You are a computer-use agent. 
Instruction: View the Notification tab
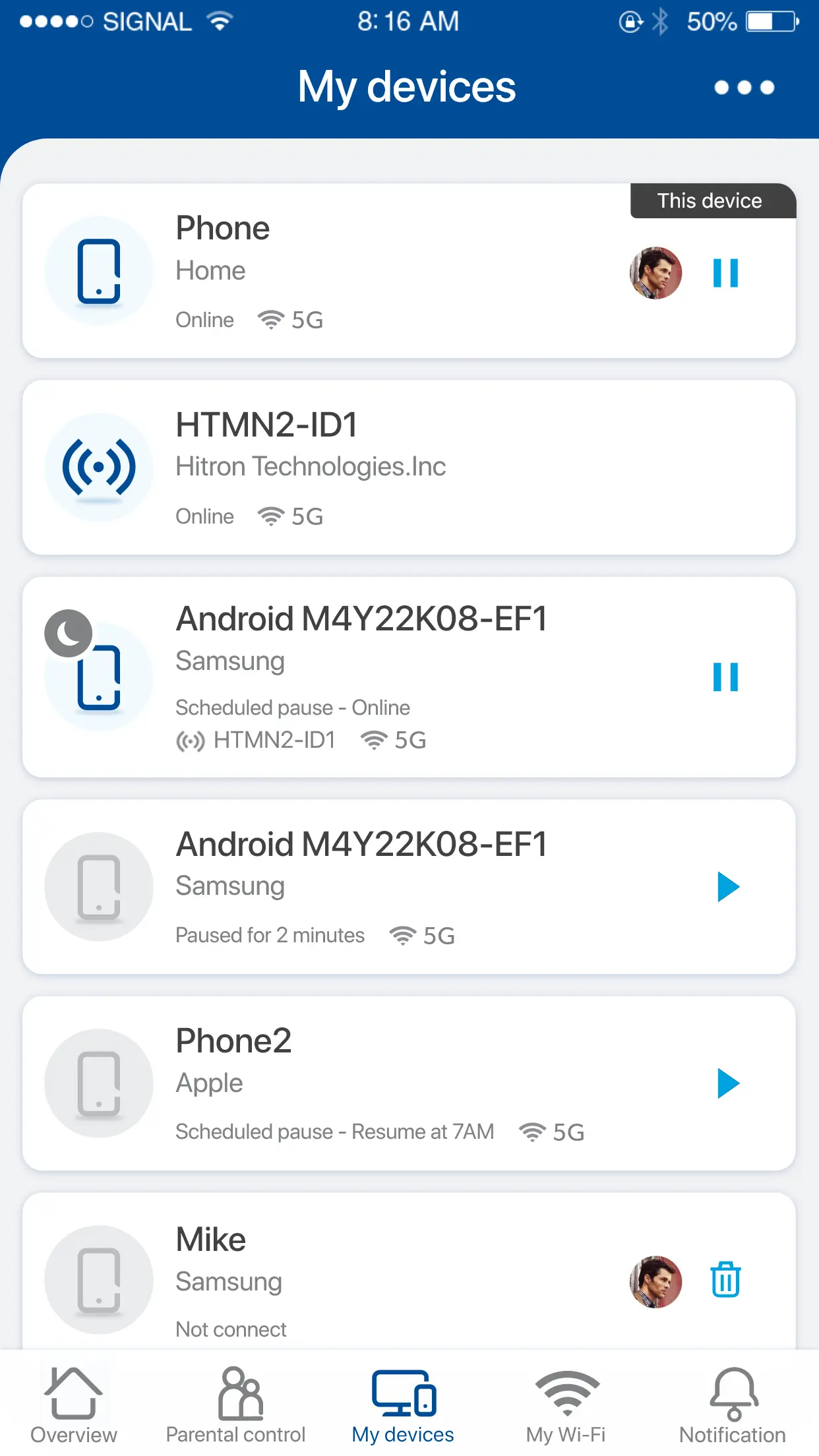coord(732,1405)
